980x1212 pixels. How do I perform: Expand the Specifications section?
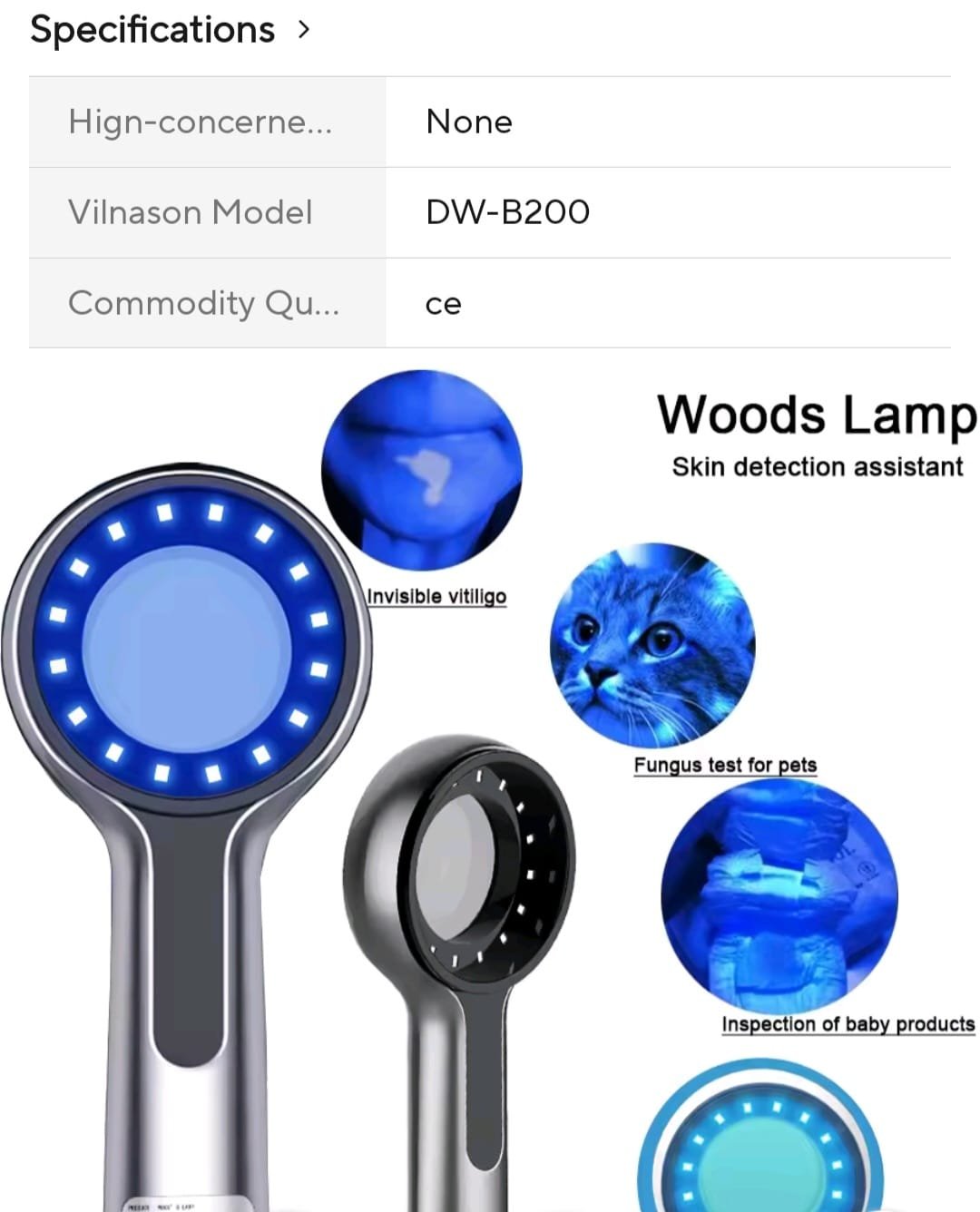(303, 30)
